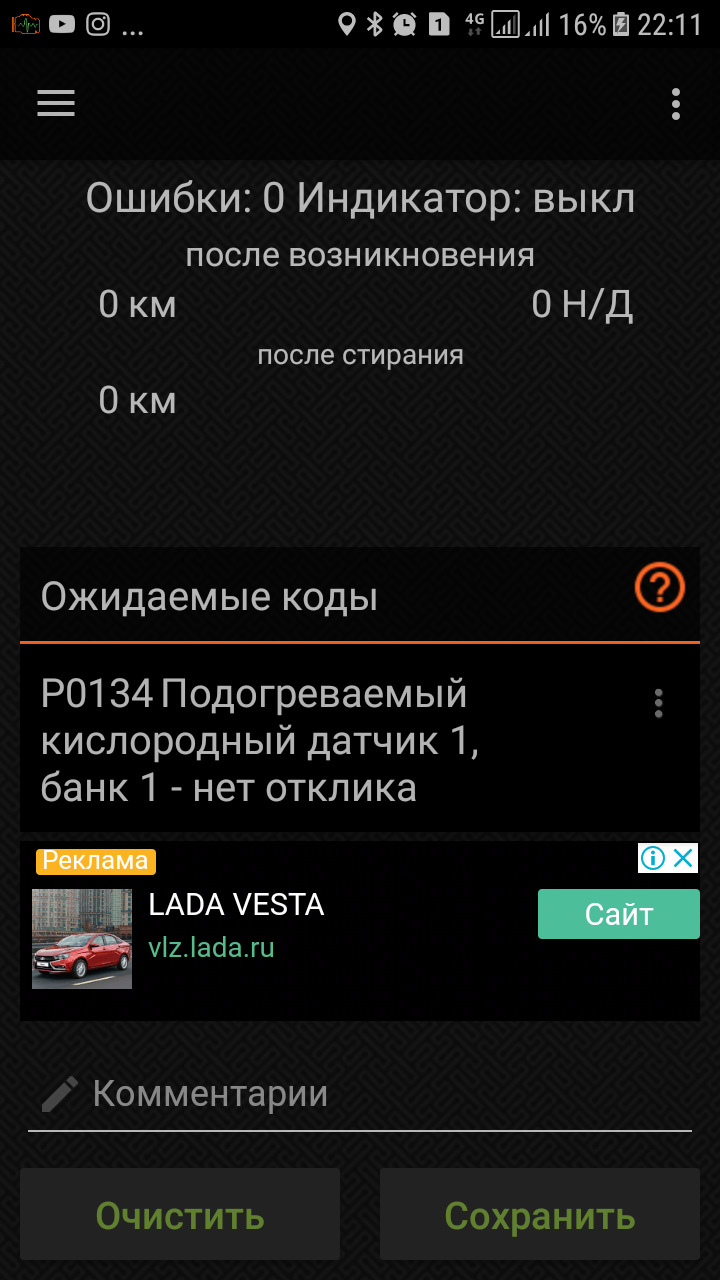Tap the Сайт button in LADA VESTA ad
Screen dimensions: 720x1280
(x=618, y=914)
